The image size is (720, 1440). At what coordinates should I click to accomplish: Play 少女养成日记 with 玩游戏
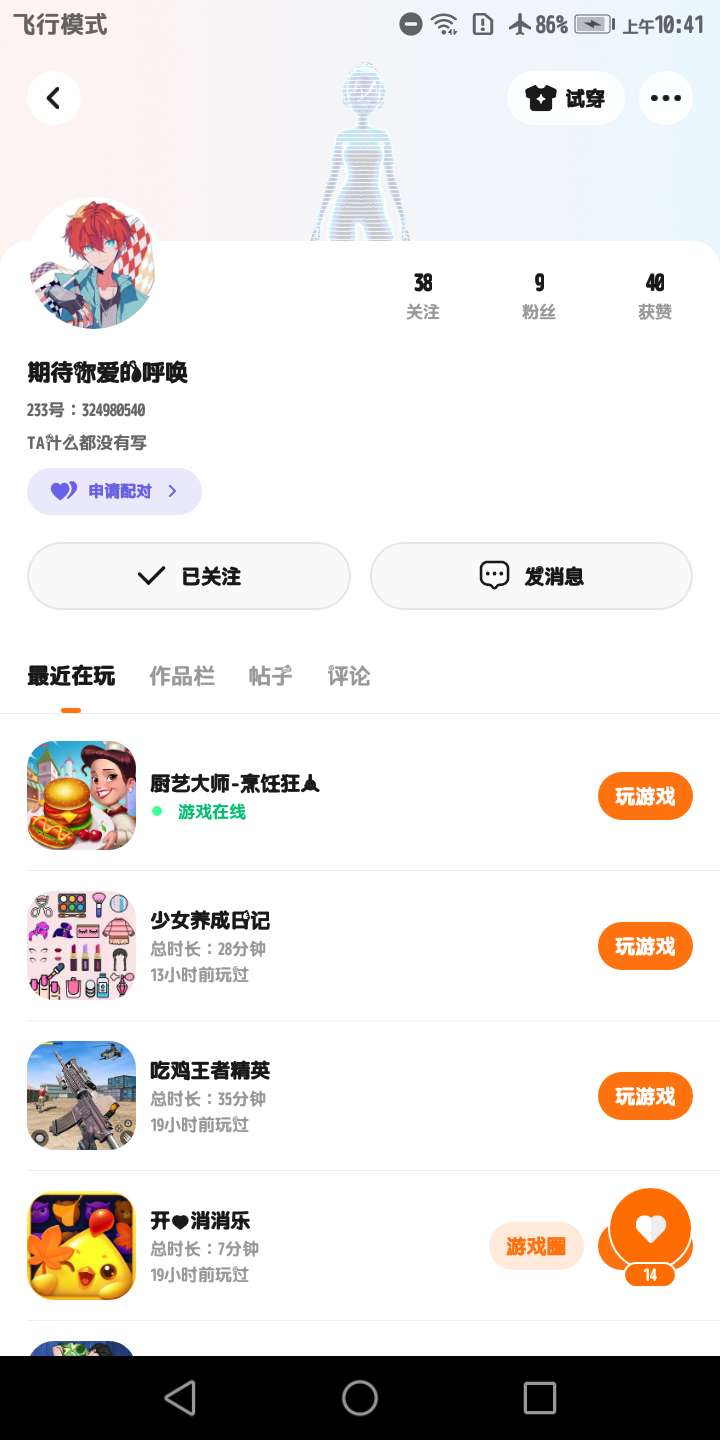(645, 946)
